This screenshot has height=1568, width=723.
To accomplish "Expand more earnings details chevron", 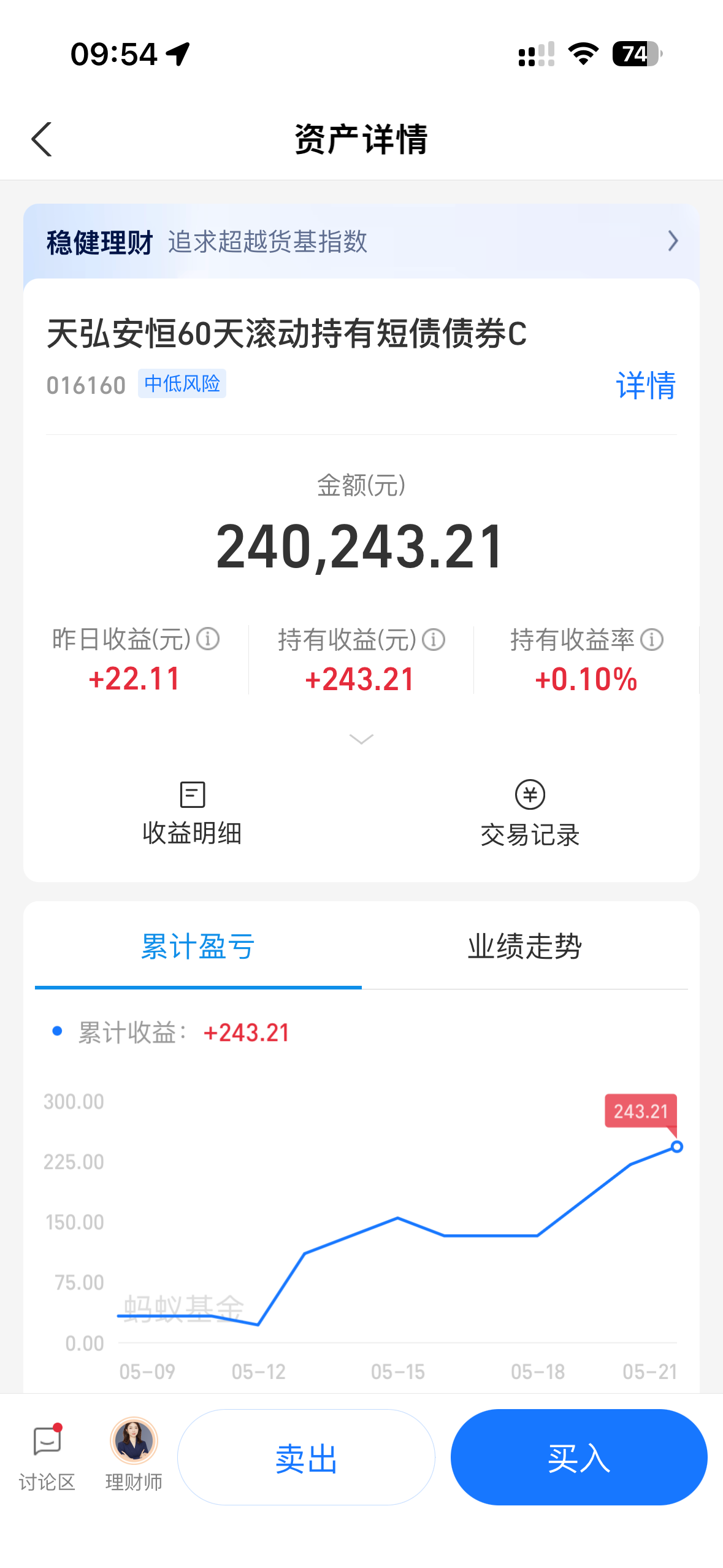I will coord(361,739).
